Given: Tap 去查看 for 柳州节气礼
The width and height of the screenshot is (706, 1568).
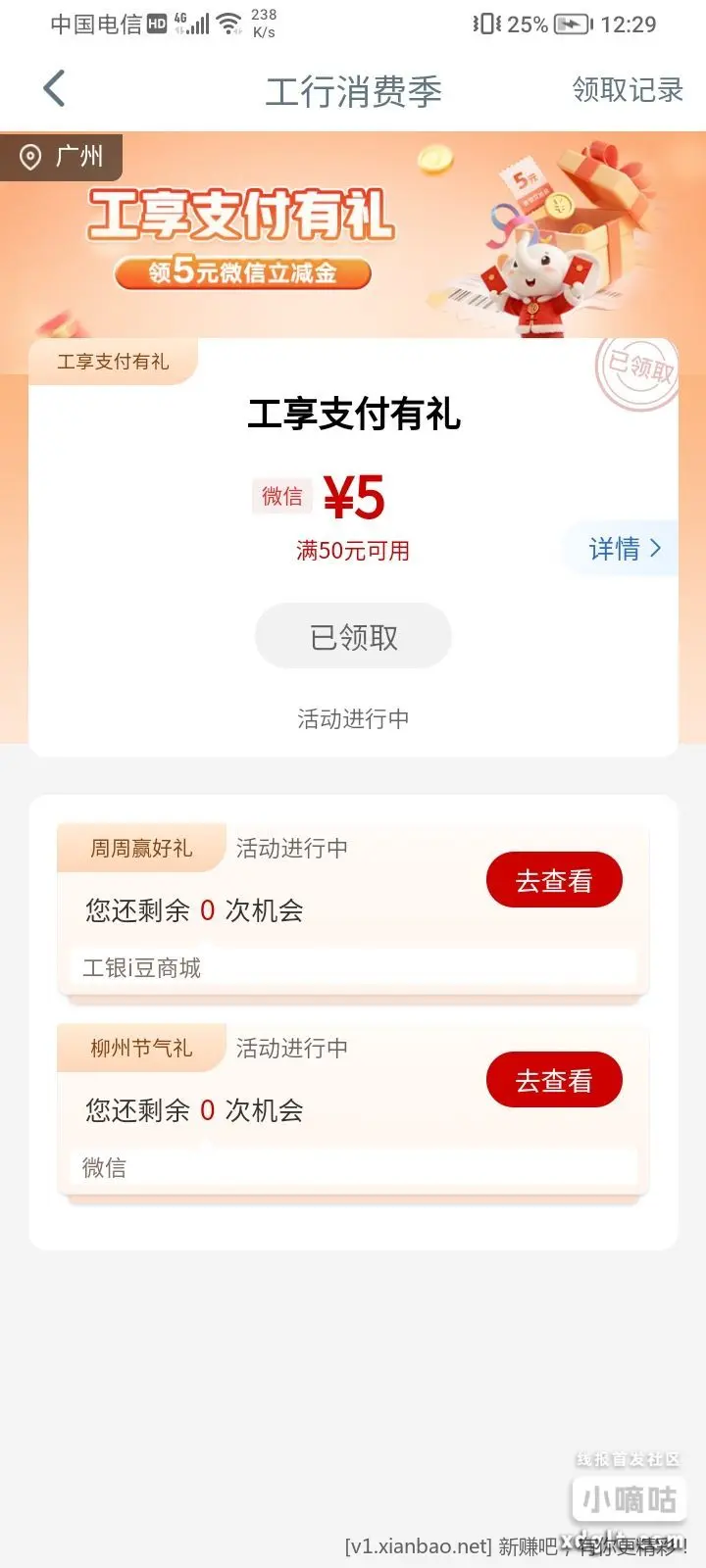Looking at the screenshot, I should (x=554, y=1080).
